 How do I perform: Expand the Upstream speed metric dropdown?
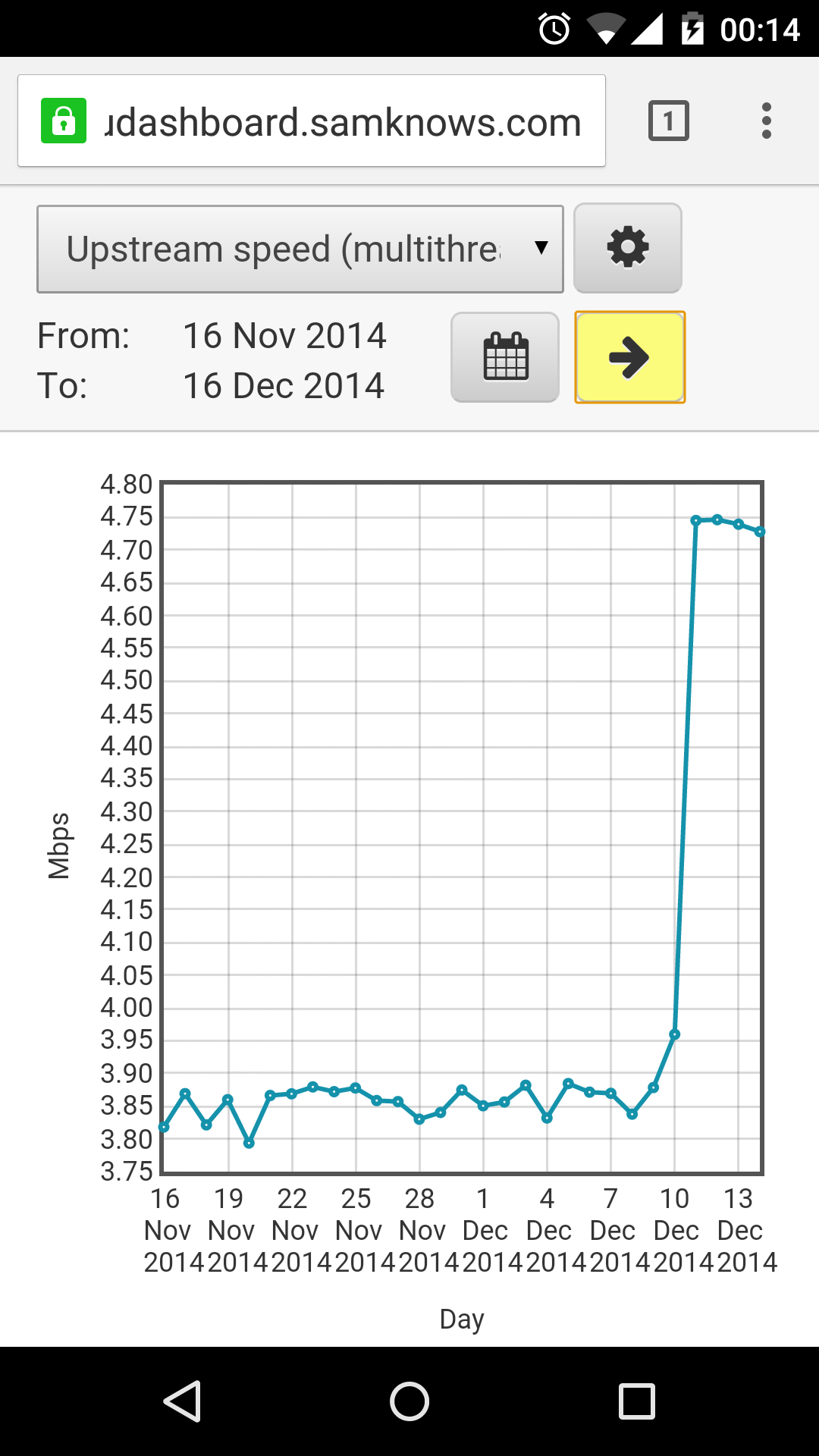(x=300, y=249)
